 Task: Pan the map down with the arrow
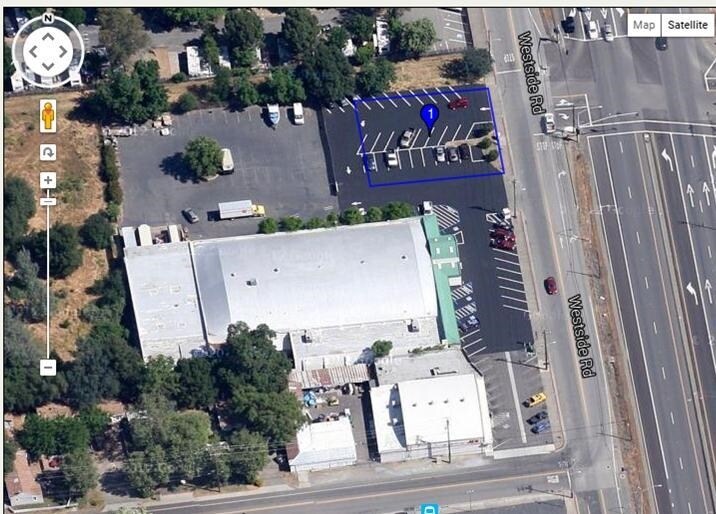click(x=47, y=69)
